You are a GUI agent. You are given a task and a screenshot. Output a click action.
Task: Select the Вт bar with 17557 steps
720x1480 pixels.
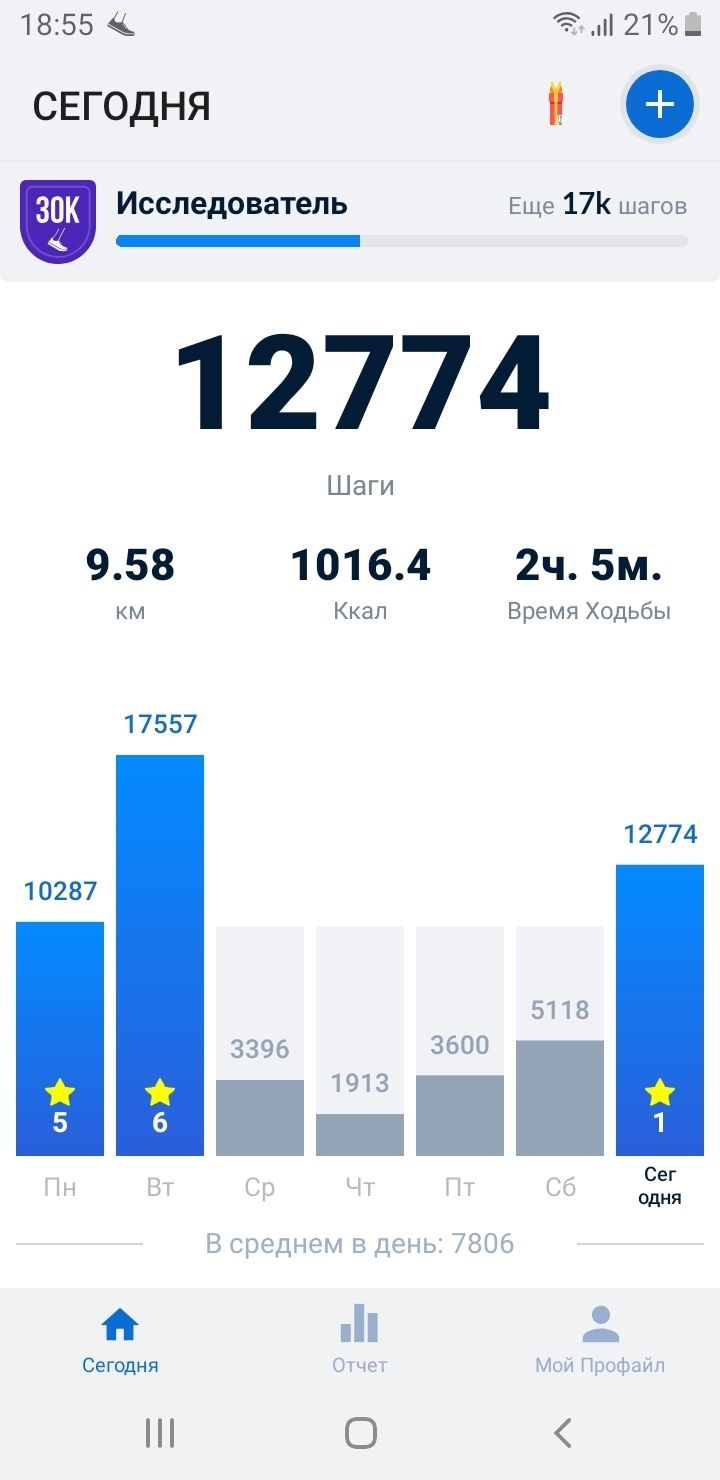click(160, 955)
